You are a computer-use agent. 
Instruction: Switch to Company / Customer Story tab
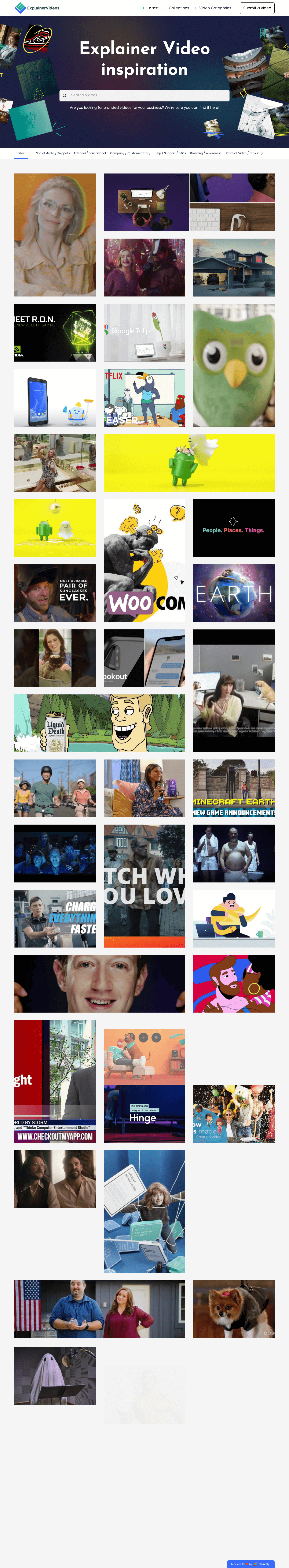point(130,153)
